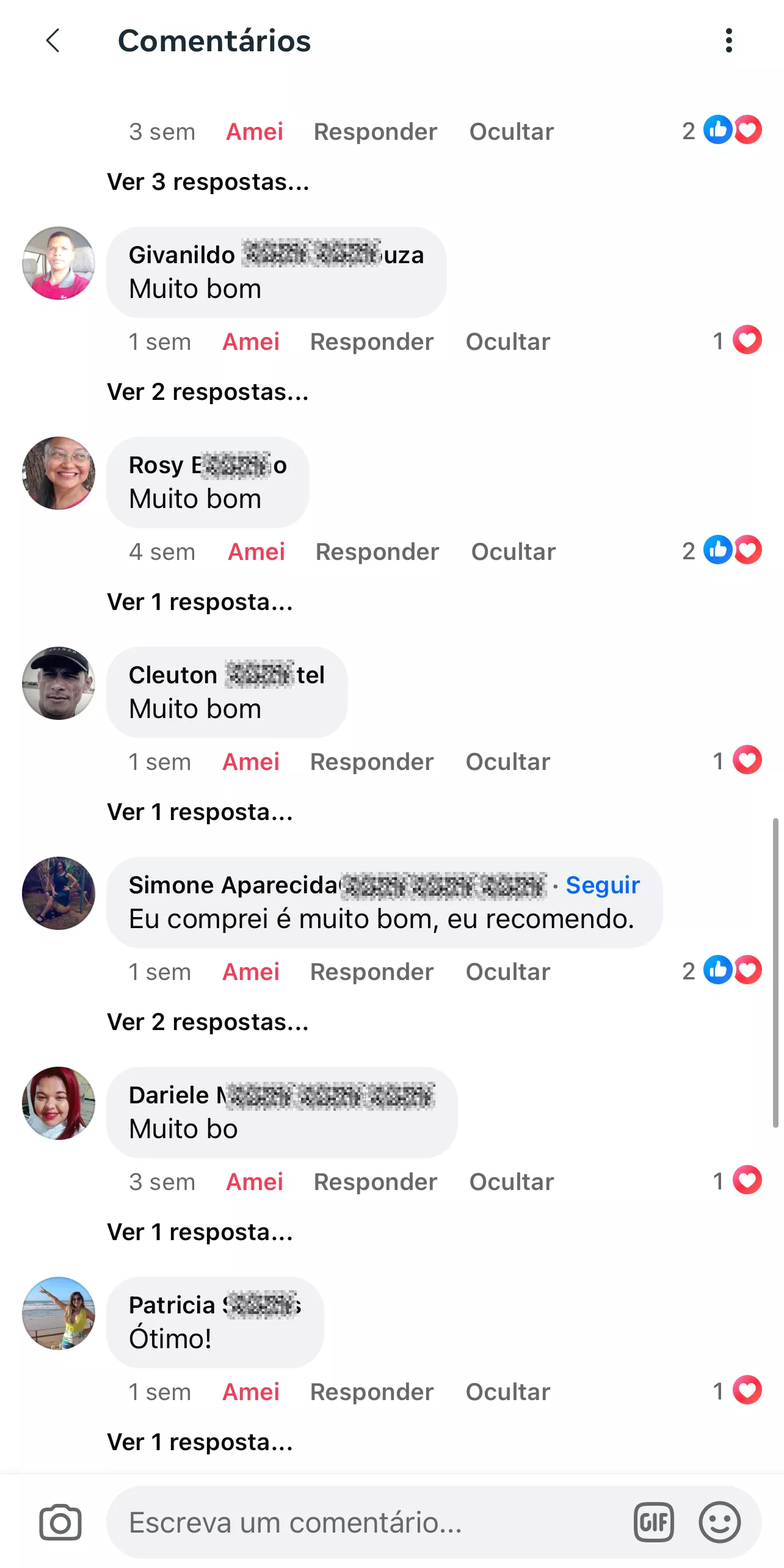Image resolution: width=784 pixels, height=1568 pixels.
Task: Reply to Cleuton's comment
Action: (372, 762)
